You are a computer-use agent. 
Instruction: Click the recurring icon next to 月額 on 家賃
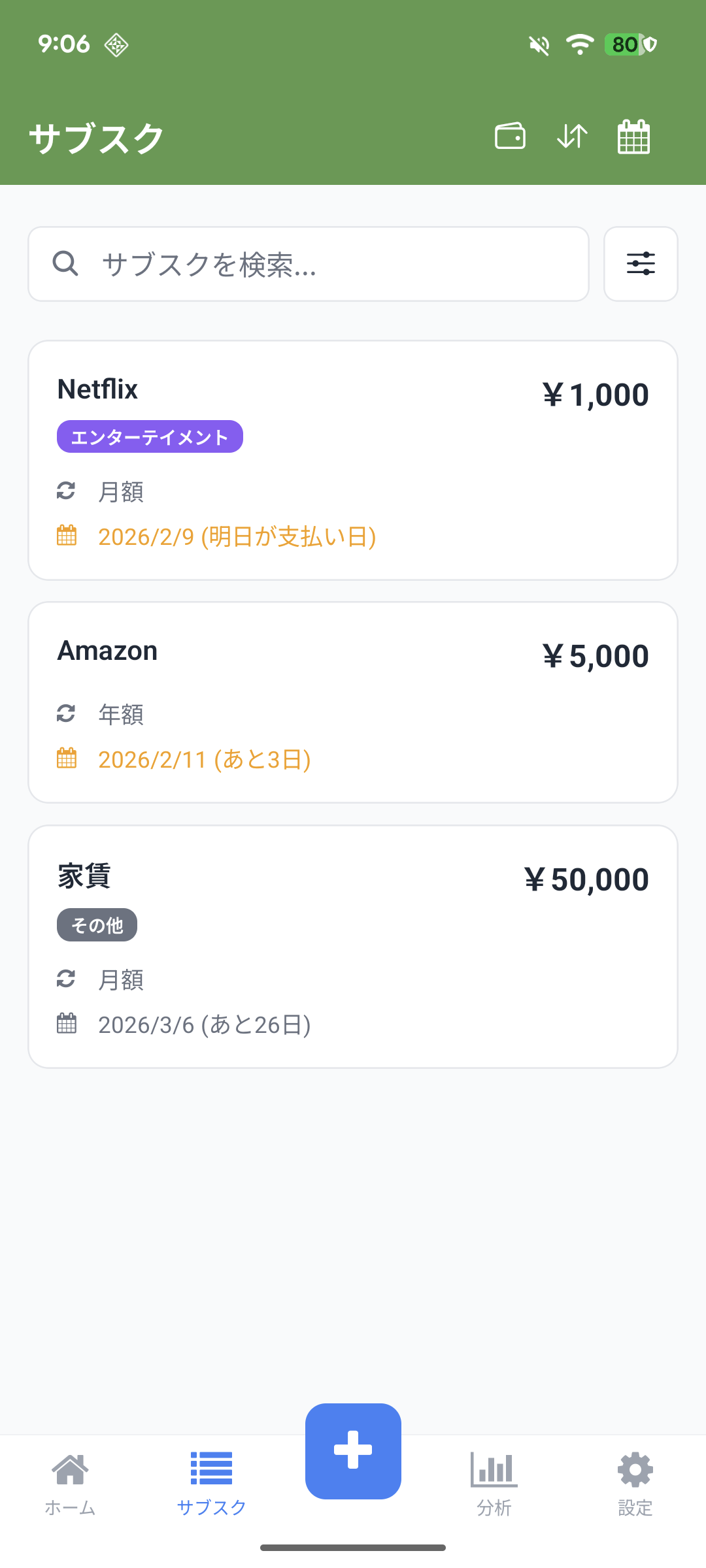pos(66,979)
